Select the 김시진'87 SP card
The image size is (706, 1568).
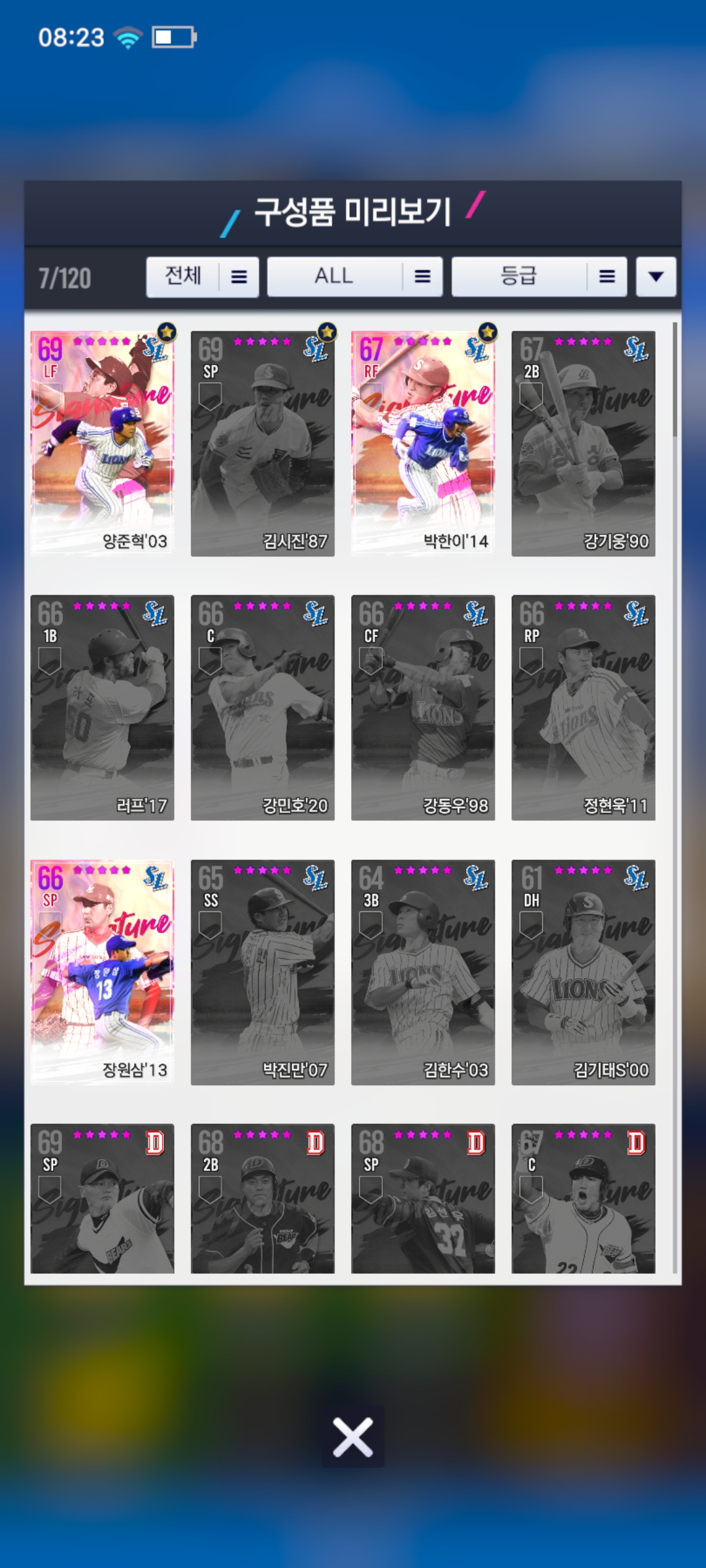(x=262, y=444)
